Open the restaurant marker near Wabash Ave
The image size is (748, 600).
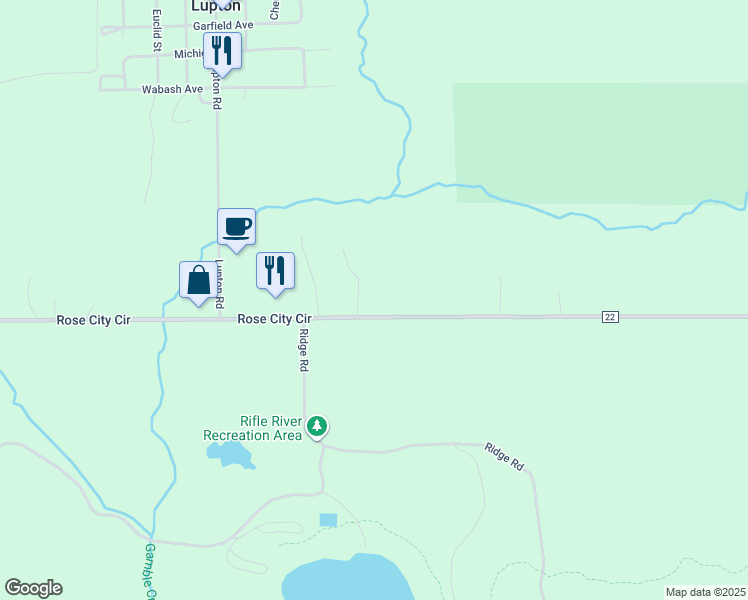222,51
